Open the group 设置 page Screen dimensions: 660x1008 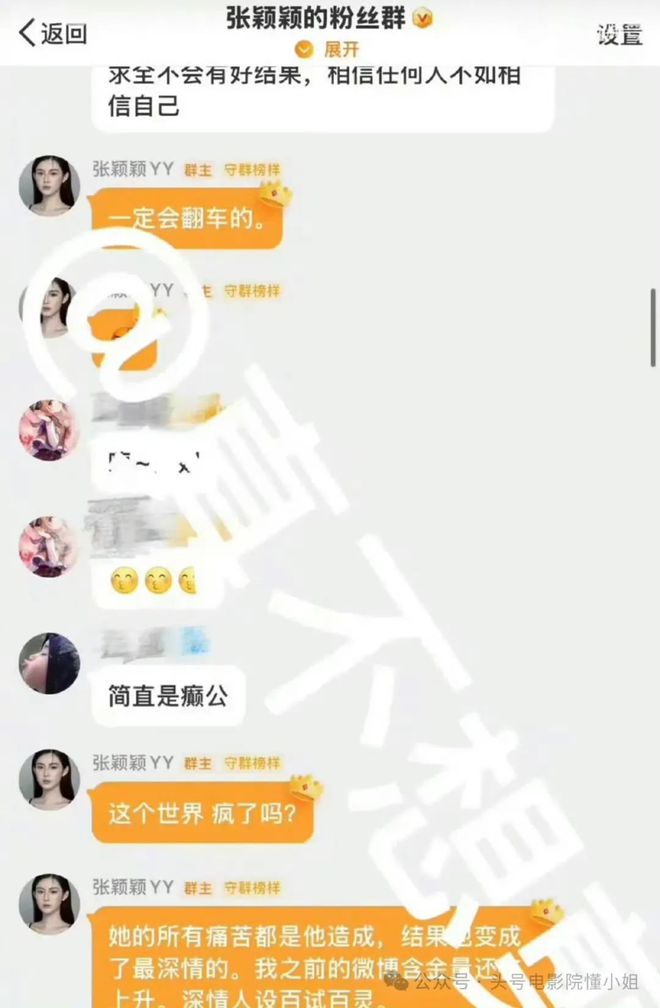[619, 33]
